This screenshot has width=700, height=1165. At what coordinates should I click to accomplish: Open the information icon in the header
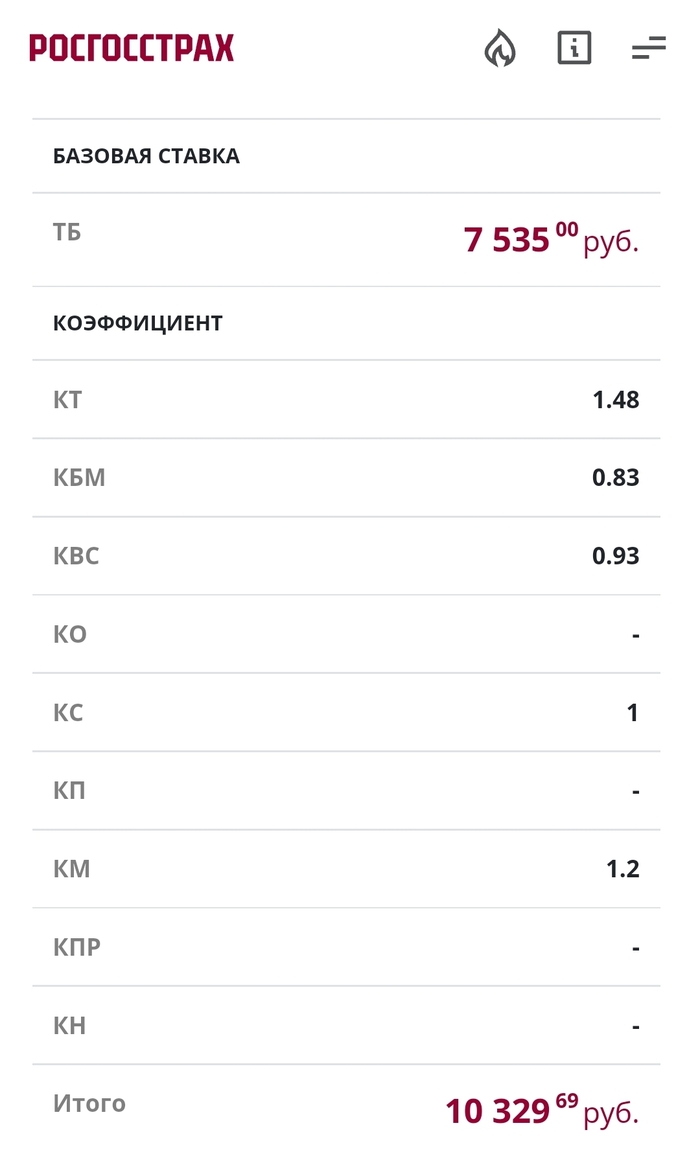pyautogui.click(x=574, y=48)
